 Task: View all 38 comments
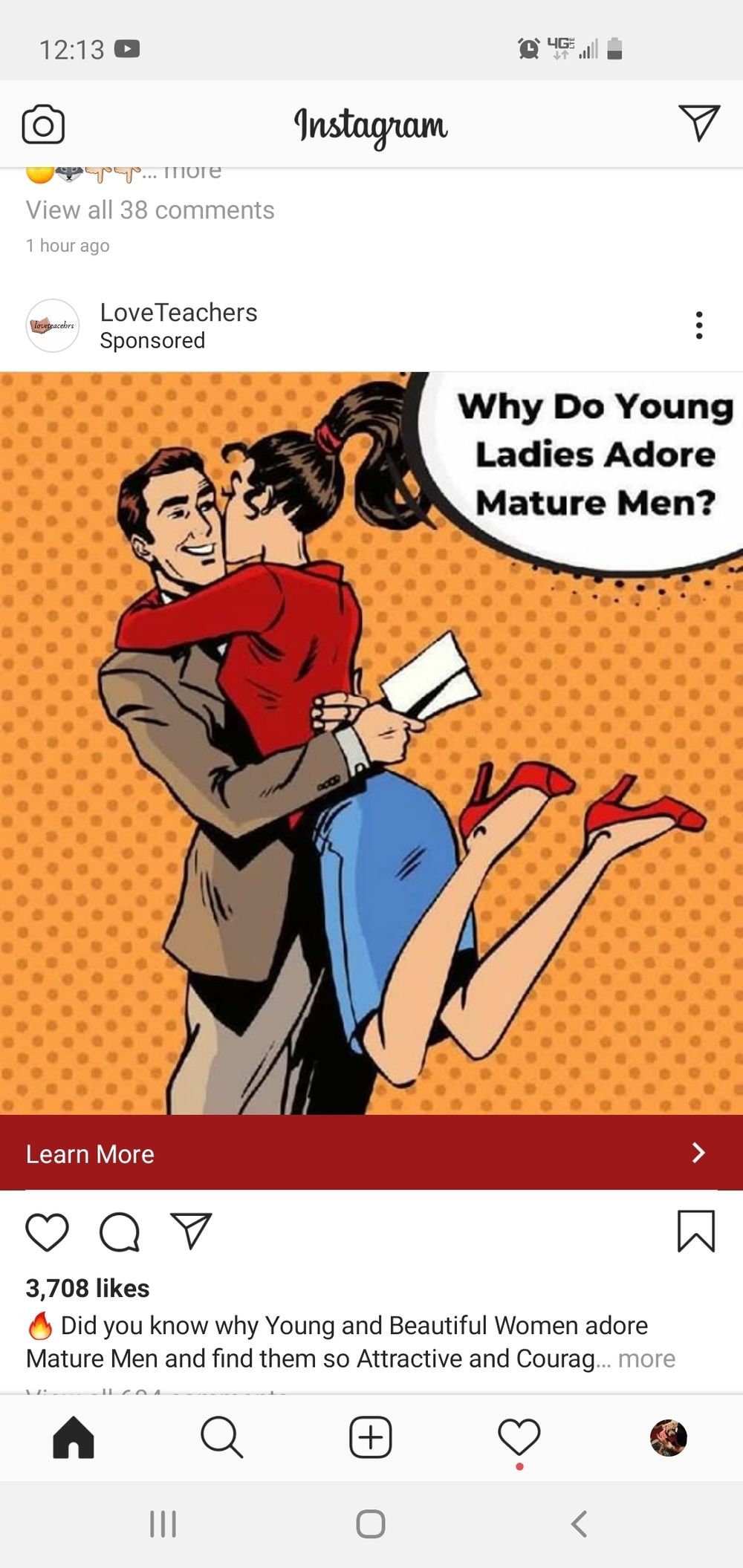pyautogui.click(x=150, y=210)
